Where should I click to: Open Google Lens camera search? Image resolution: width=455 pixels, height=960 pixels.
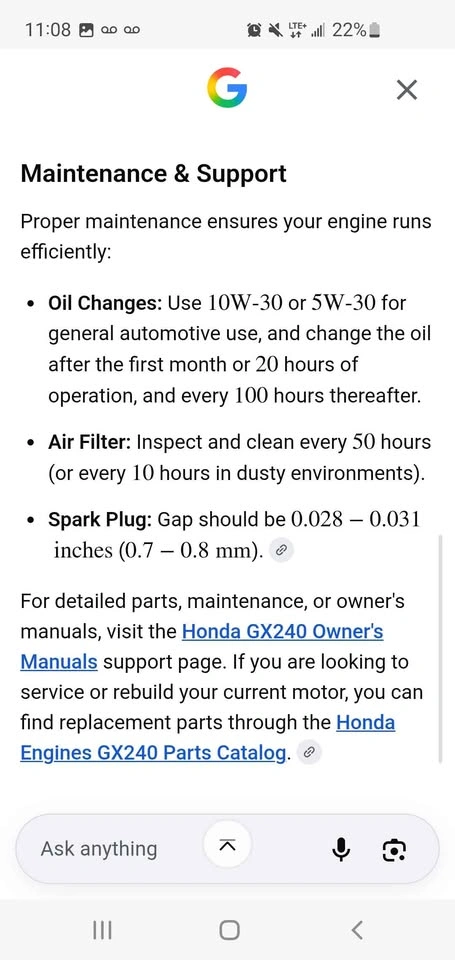point(394,849)
